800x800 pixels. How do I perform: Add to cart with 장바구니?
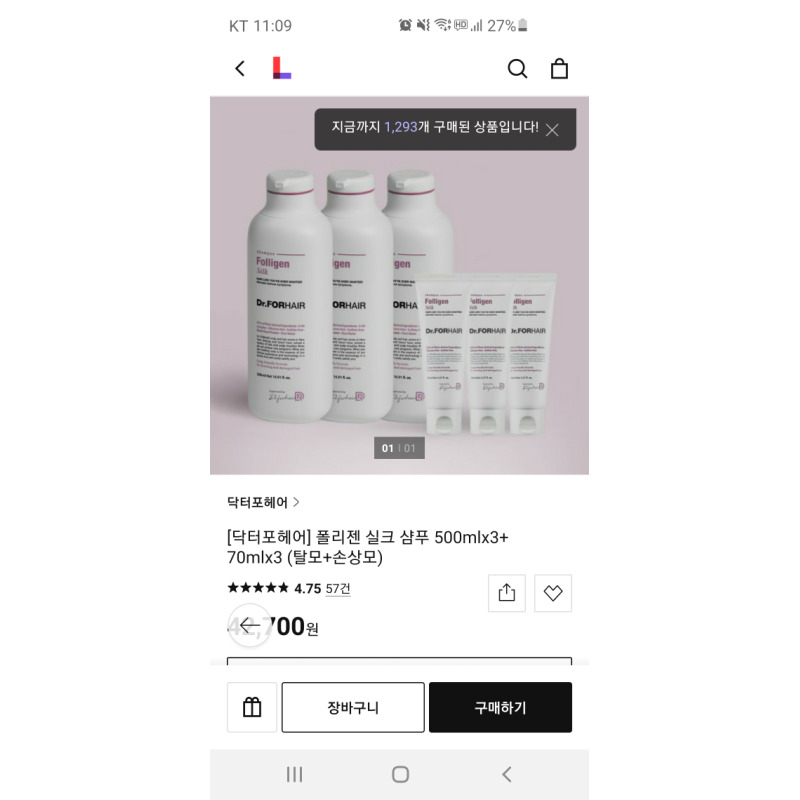(353, 707)
